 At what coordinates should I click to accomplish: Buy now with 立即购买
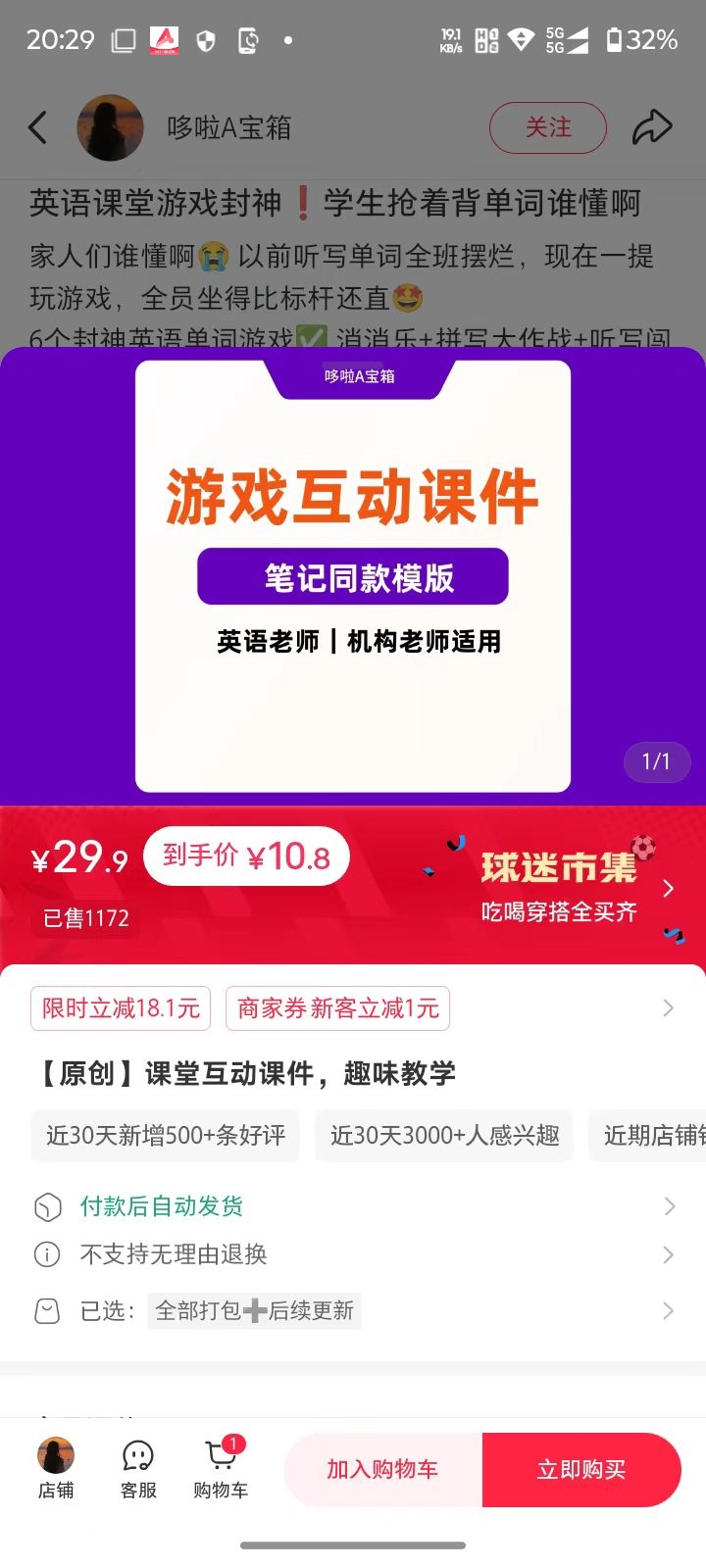[x=581, y=1469]
